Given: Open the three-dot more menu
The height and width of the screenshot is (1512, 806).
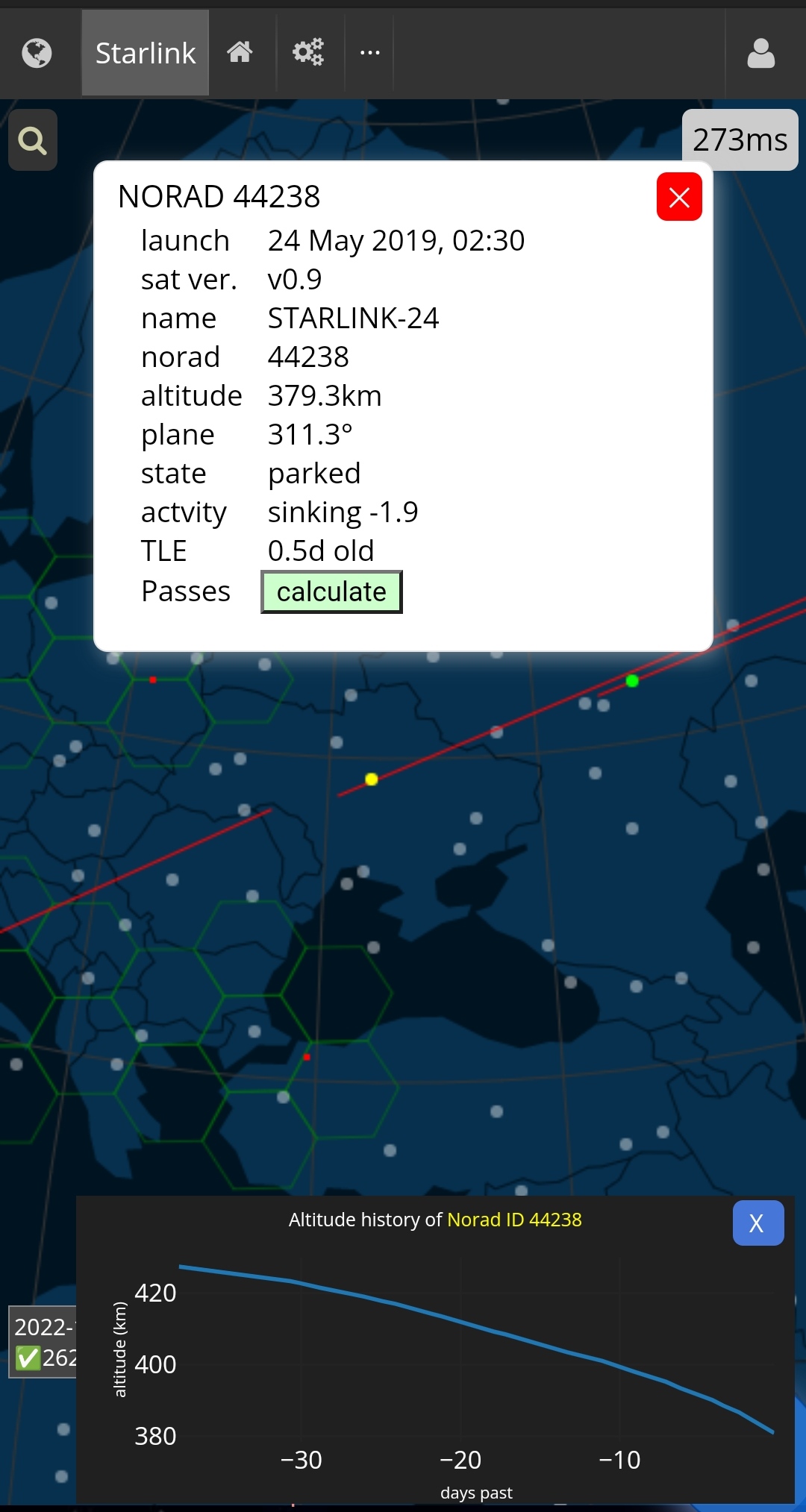Looking at the screenshot, I should click(x=370, y=53).
